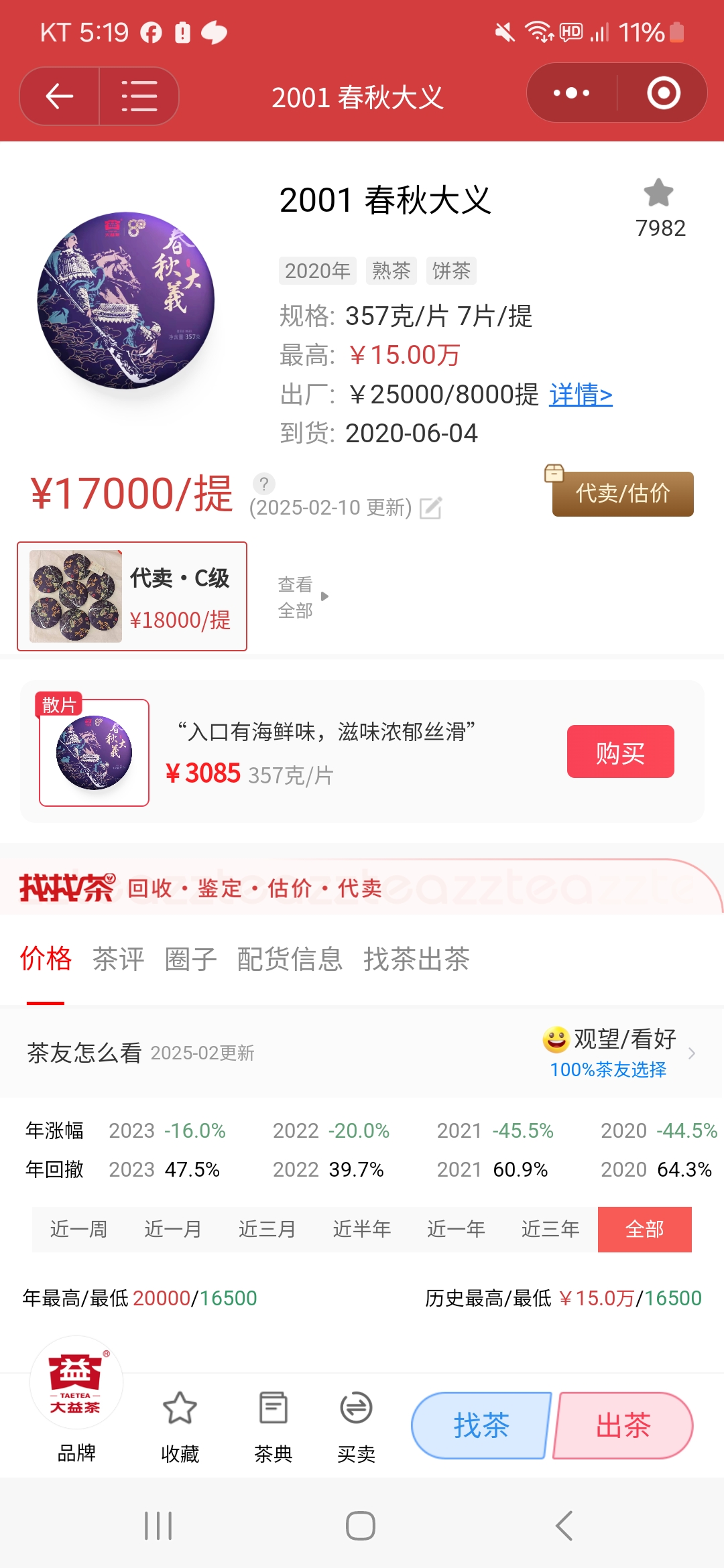Open the 代卖·C级 ¥18000 listing card

132,596
